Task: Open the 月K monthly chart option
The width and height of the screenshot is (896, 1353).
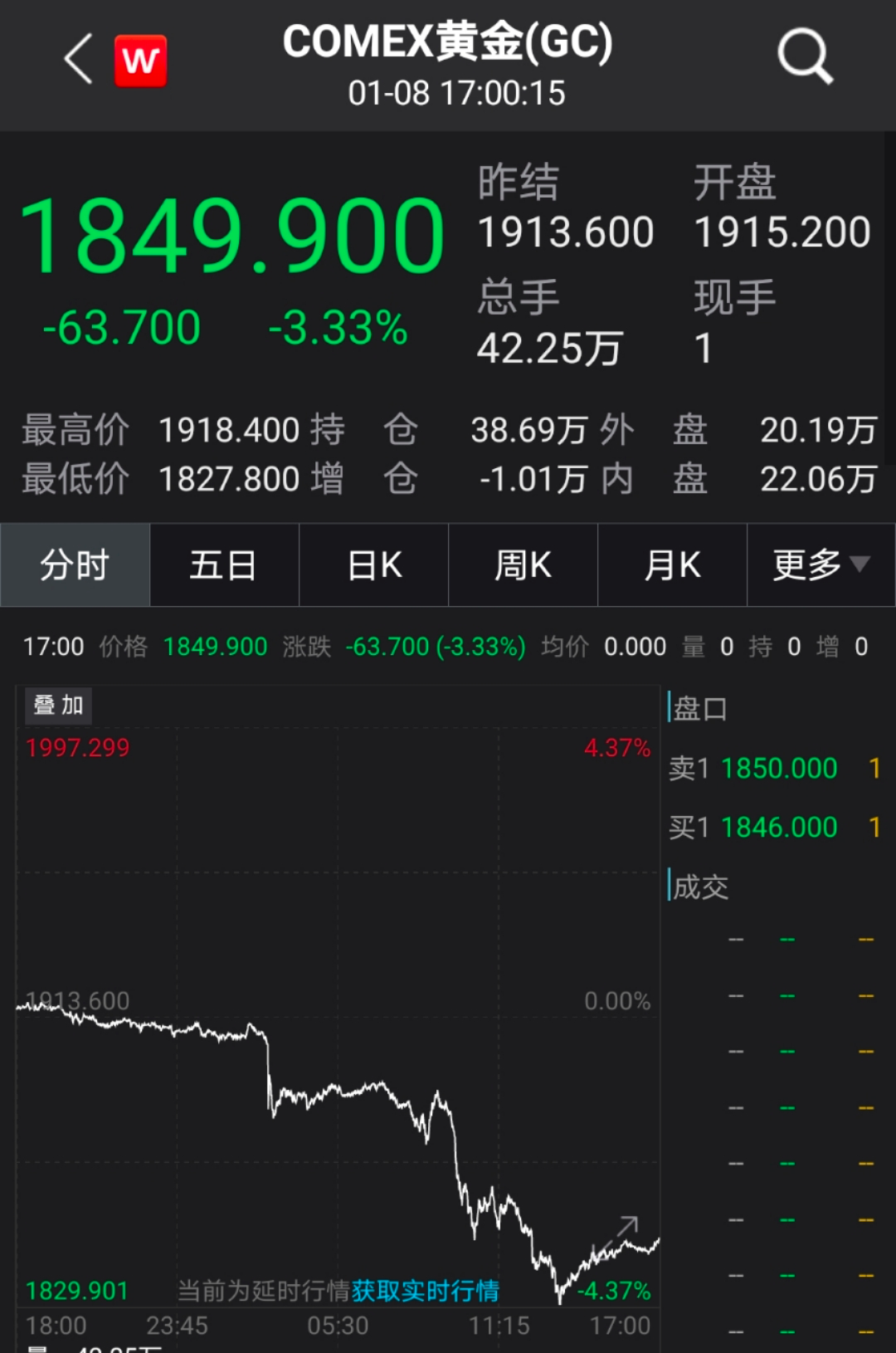Action: pos(672,565)
